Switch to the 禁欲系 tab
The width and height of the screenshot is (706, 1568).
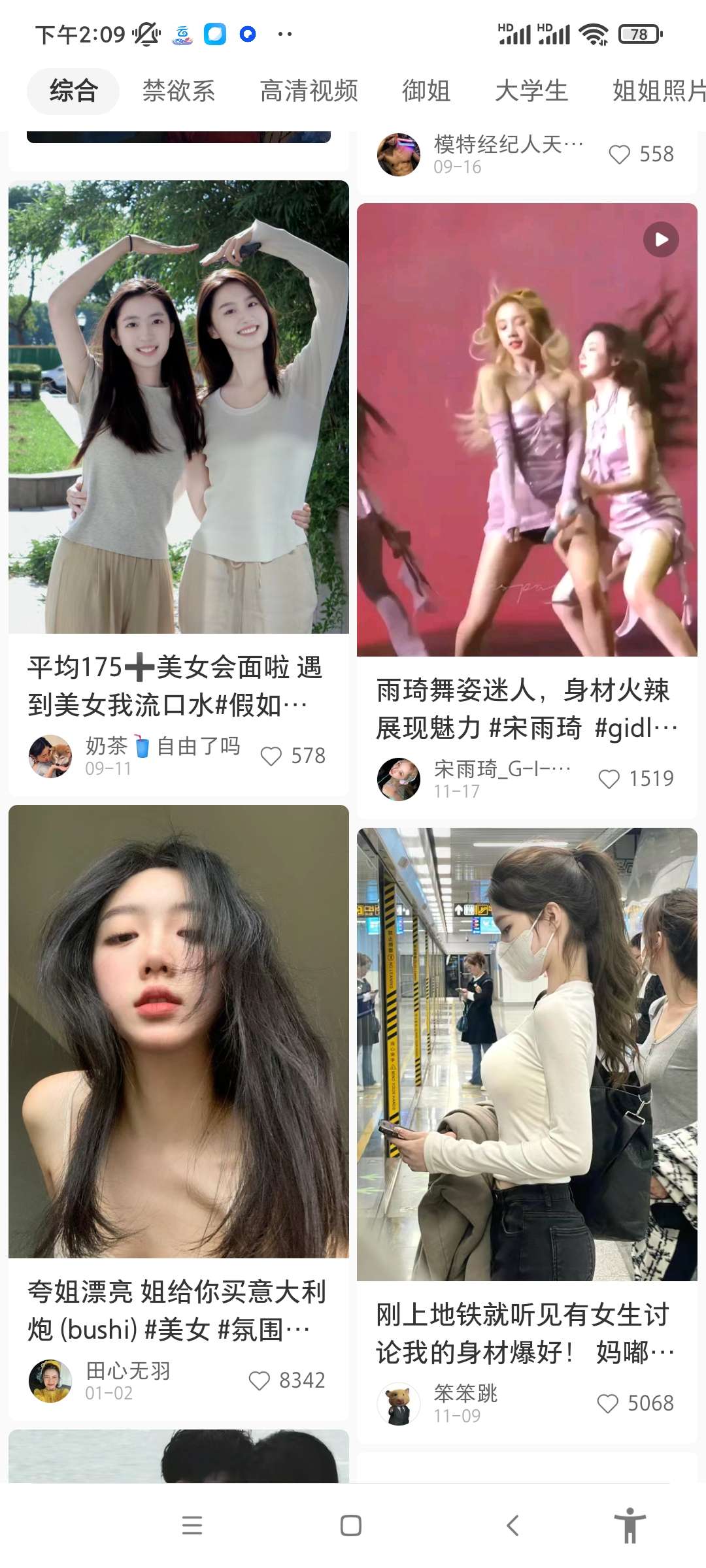tap(178, 91)
